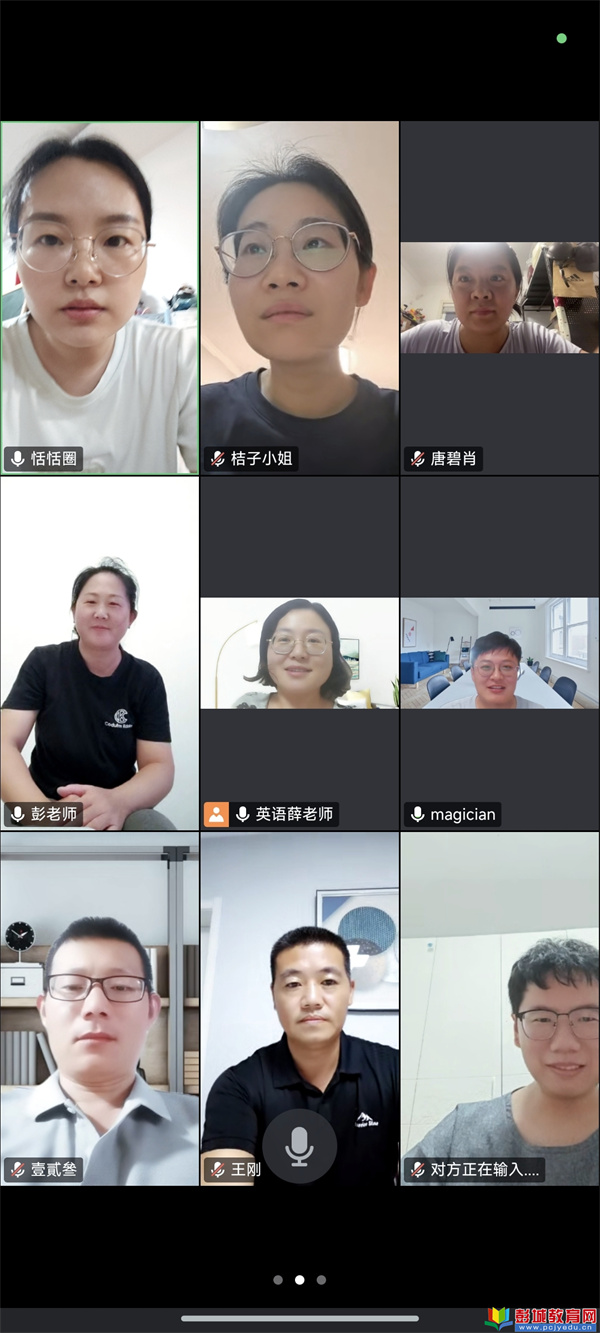Open 恬恬圈's video tile
The height and width of the screenshot is (1333, 600).
pos(100,298)
